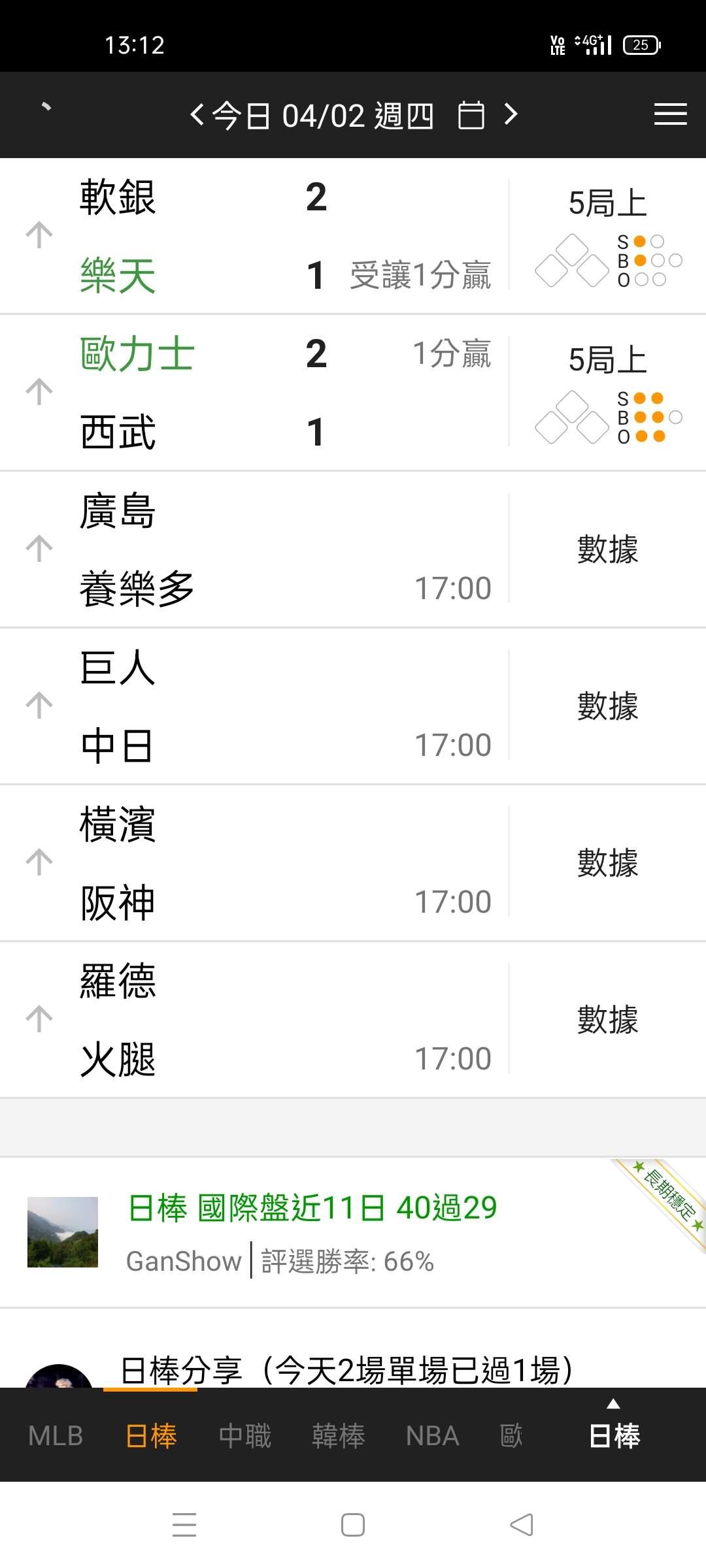The image size is (706, 1568).
Task: Go to the next day
Action: pyautogui.click(x=511, y=115)
